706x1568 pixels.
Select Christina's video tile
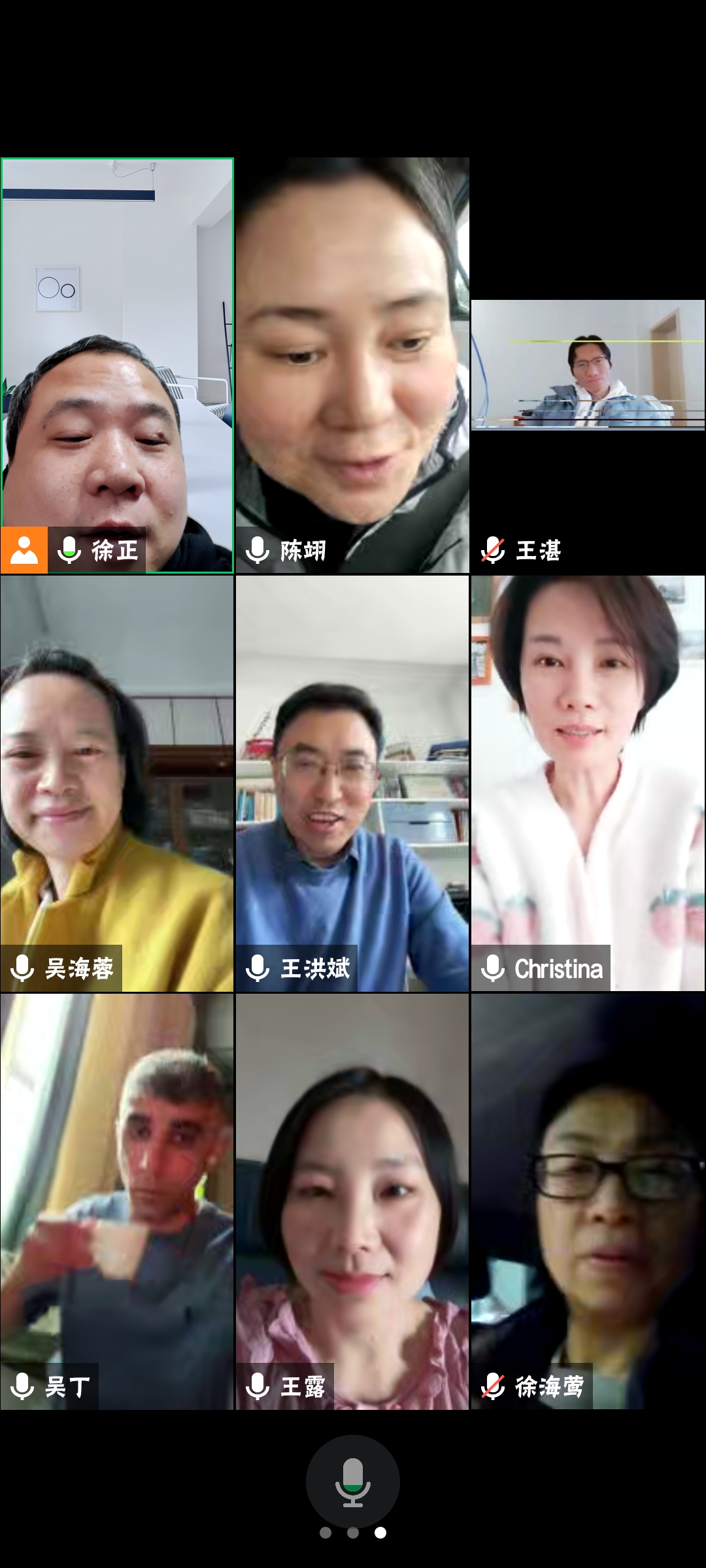(x=588, y=784)
